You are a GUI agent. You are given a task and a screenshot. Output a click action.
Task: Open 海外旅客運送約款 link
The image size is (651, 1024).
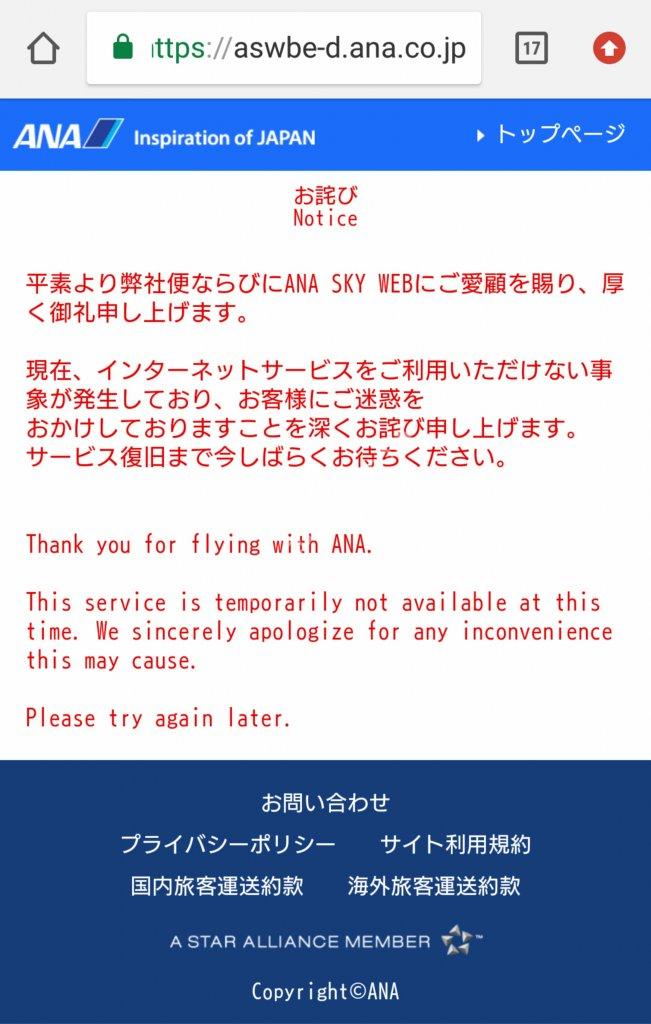[x=434, y=886]
